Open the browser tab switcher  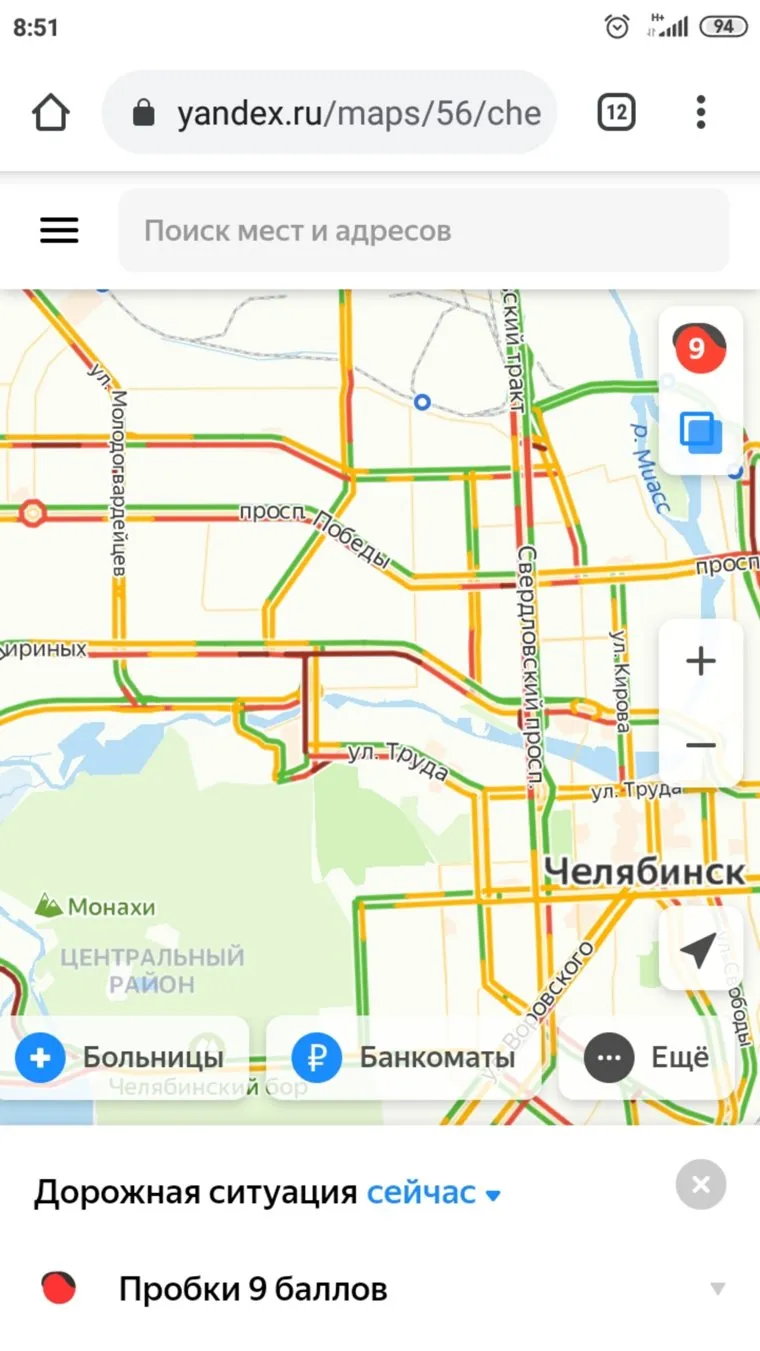pos(616,113)
